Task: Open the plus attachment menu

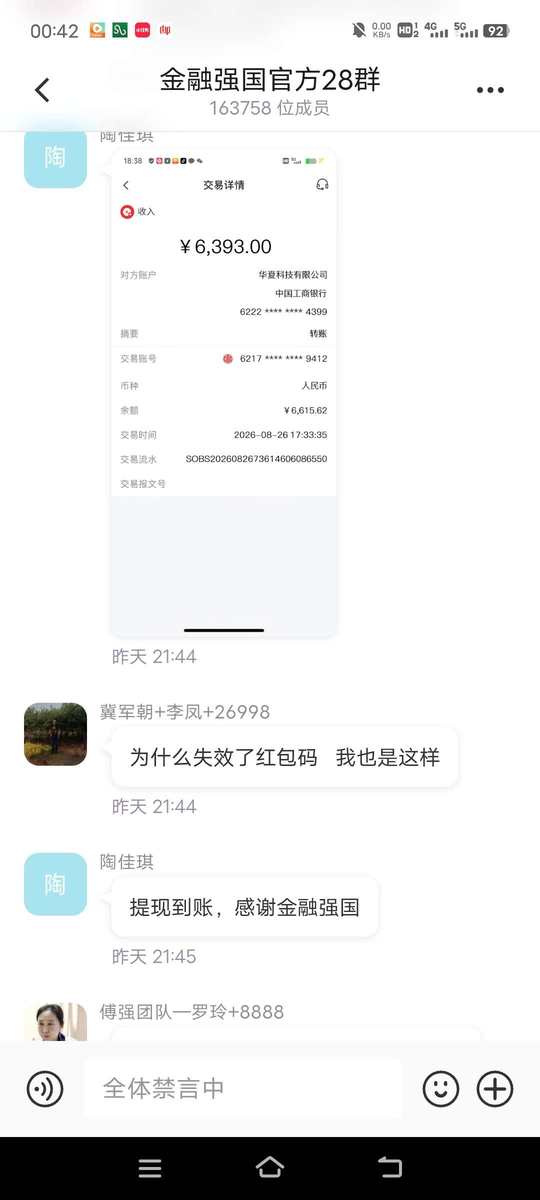Action: [x=495, y=1088]
